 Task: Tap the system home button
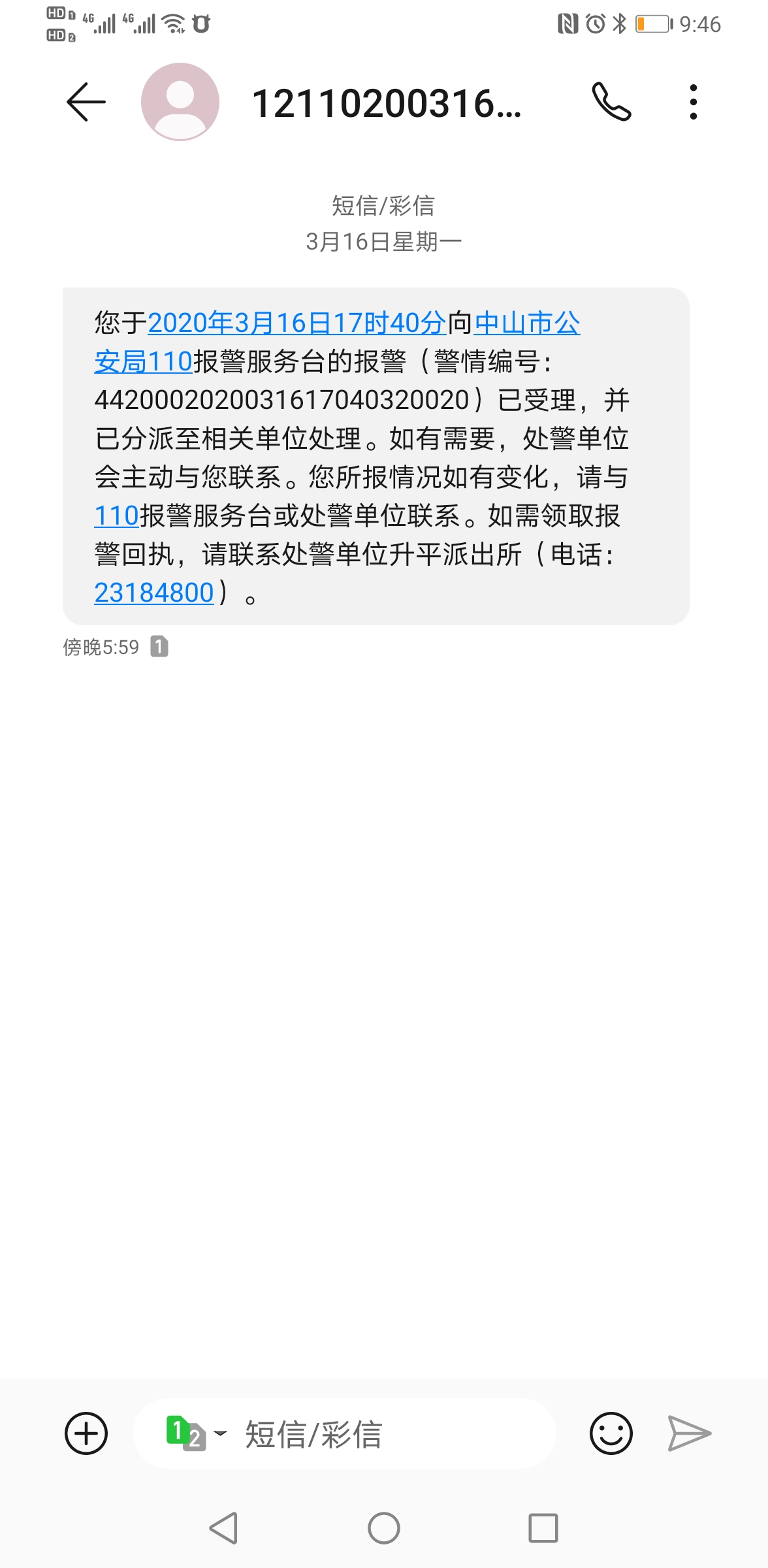[384, 1528]
